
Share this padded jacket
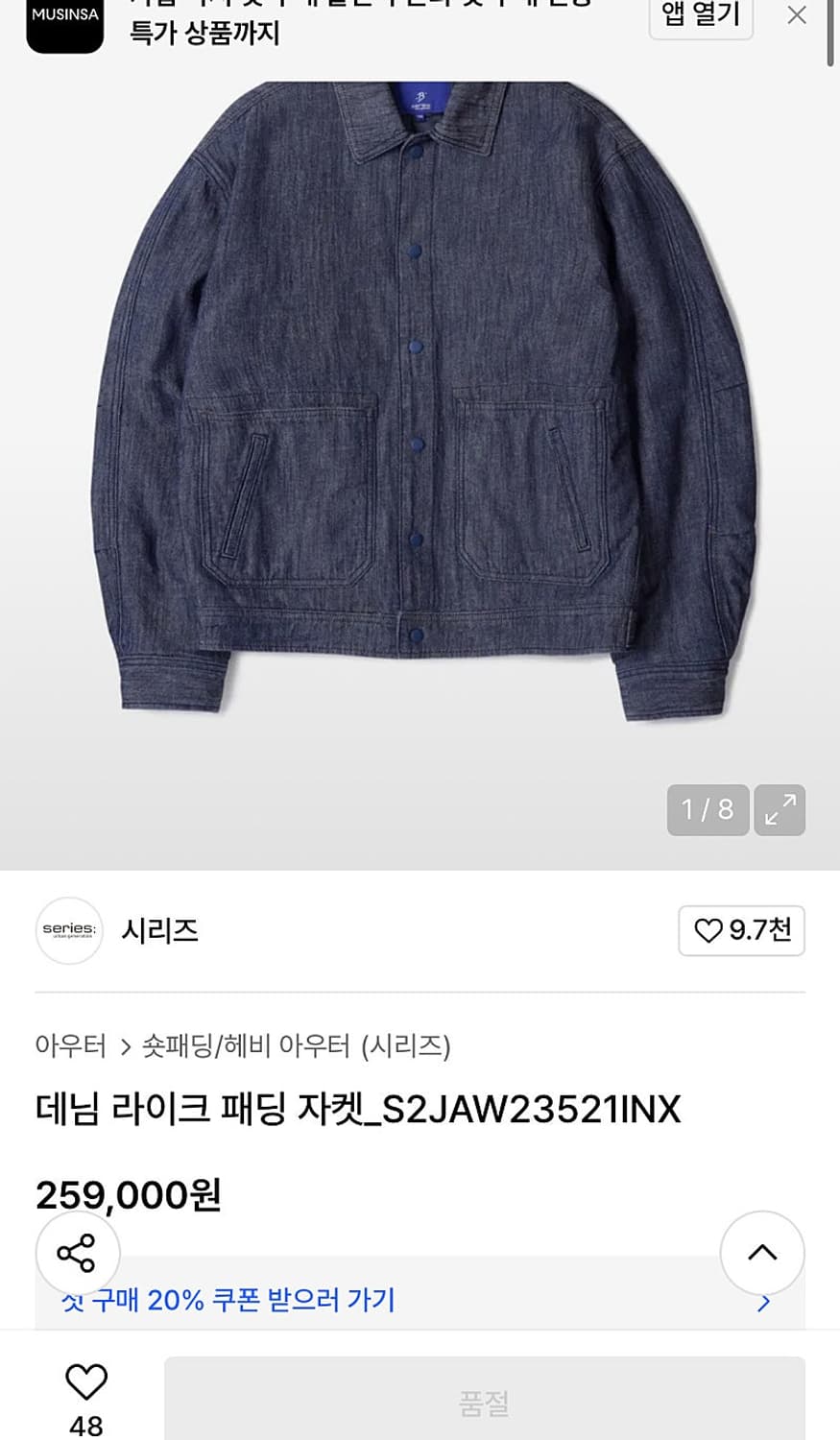coord(77,1253)
